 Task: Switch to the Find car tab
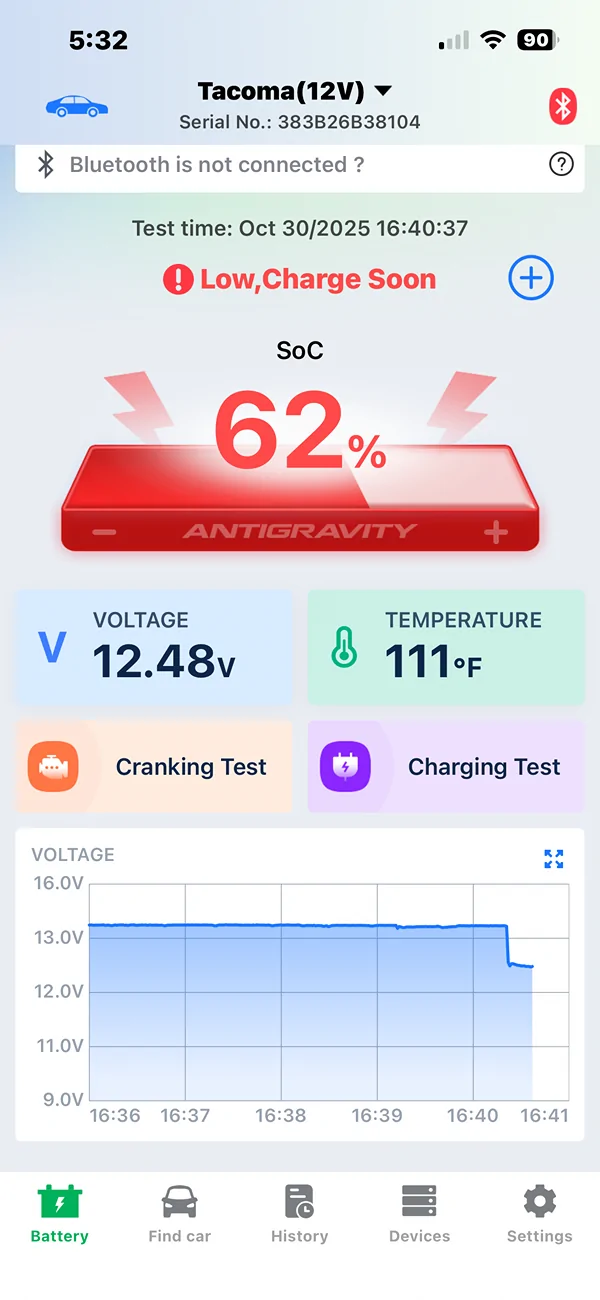[180, 1213]
